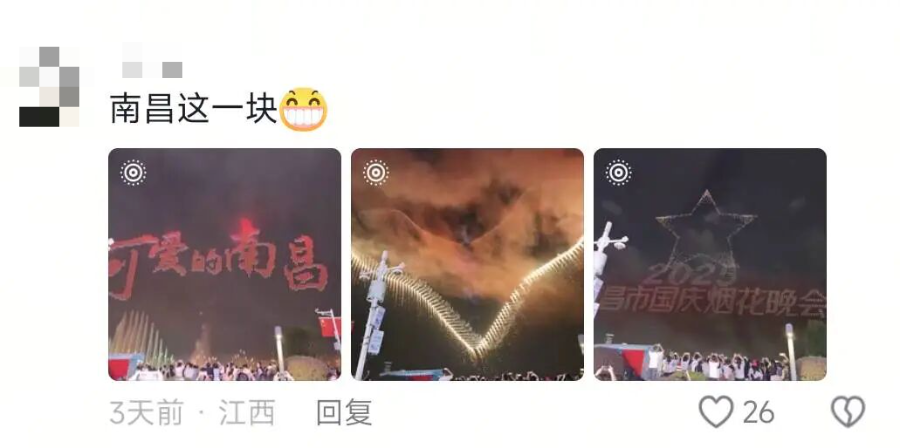Open the photo reading 可爱的南昌

pos(225,264)
